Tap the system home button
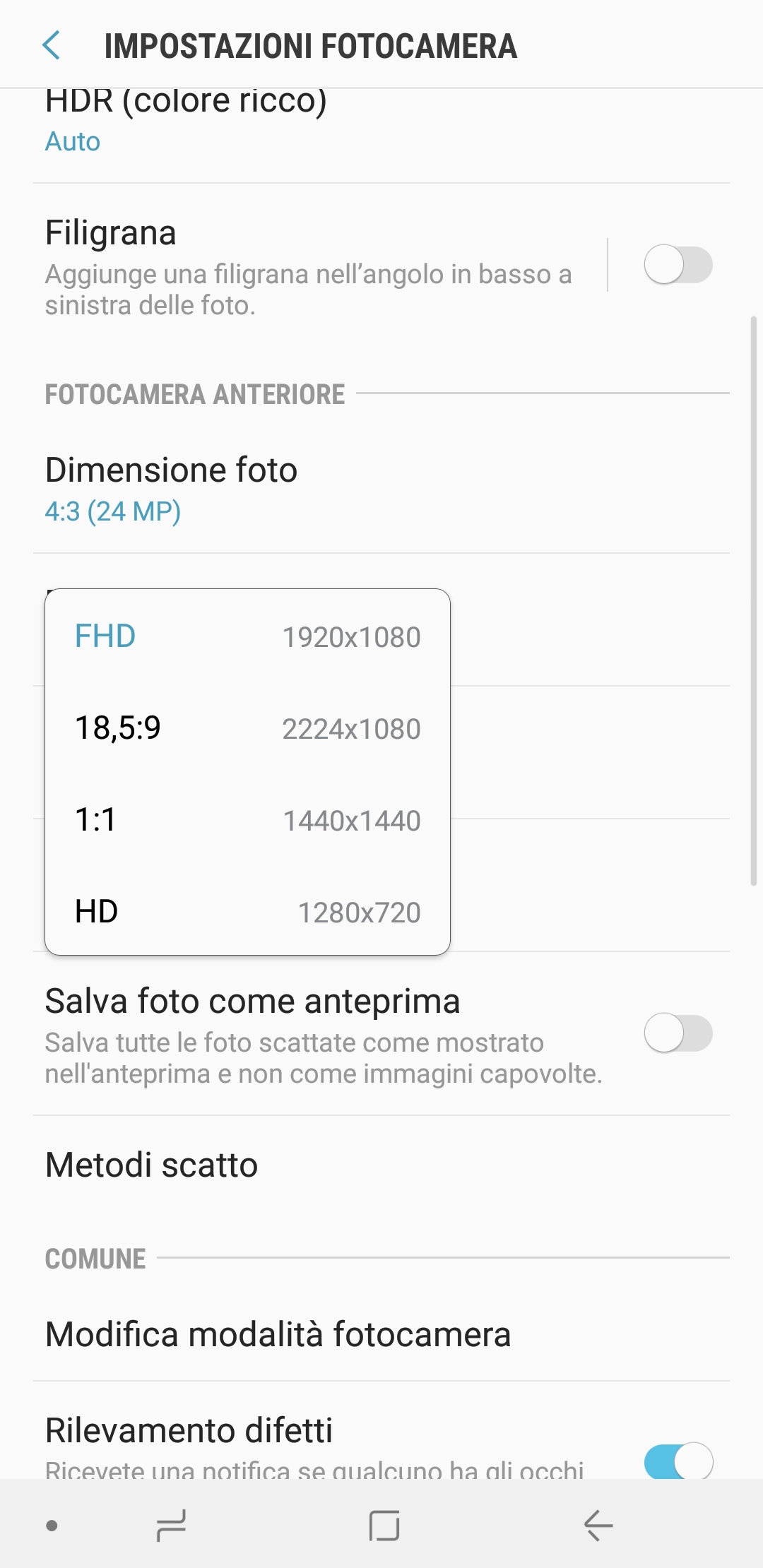Image resolution: width=763 pixels, height=1568 pixels. 384,1526
